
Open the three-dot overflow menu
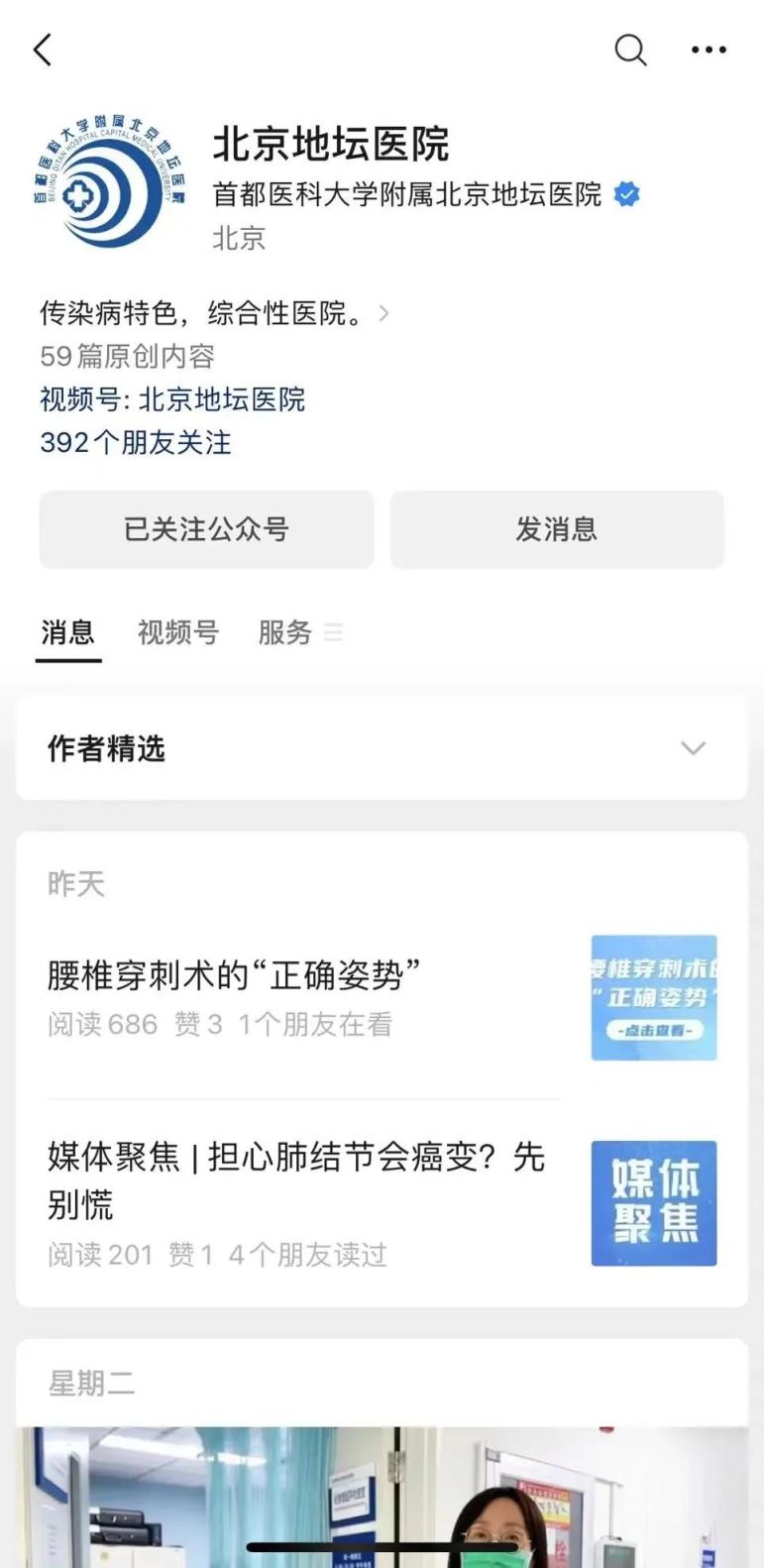[709, 50]
